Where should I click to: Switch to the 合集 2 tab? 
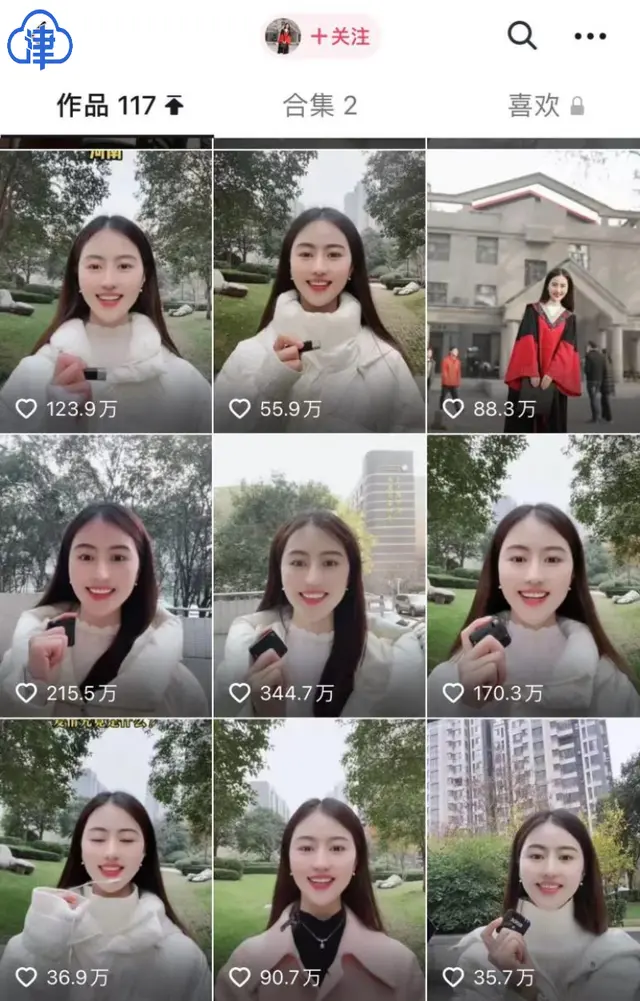click(320, 106)
